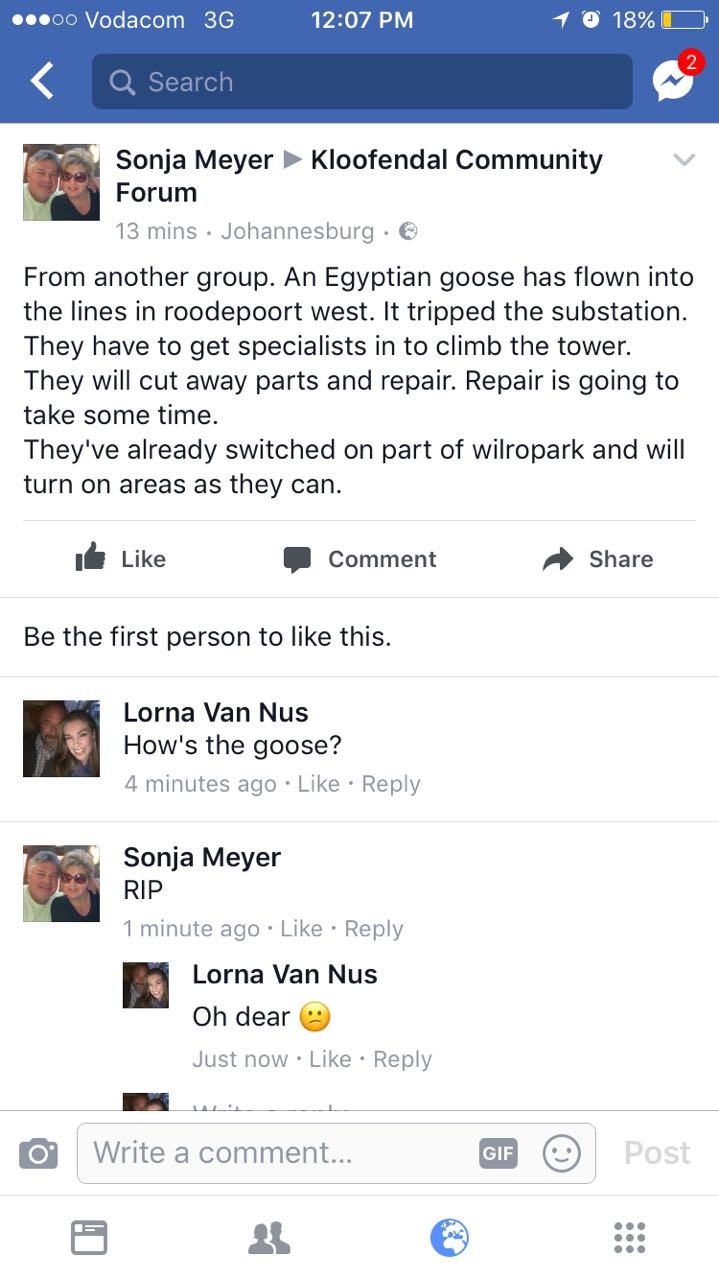Like the "How's the goose?" comment
The width and height of the screenshot is (719, 1280).
click(x=318, y=784)
